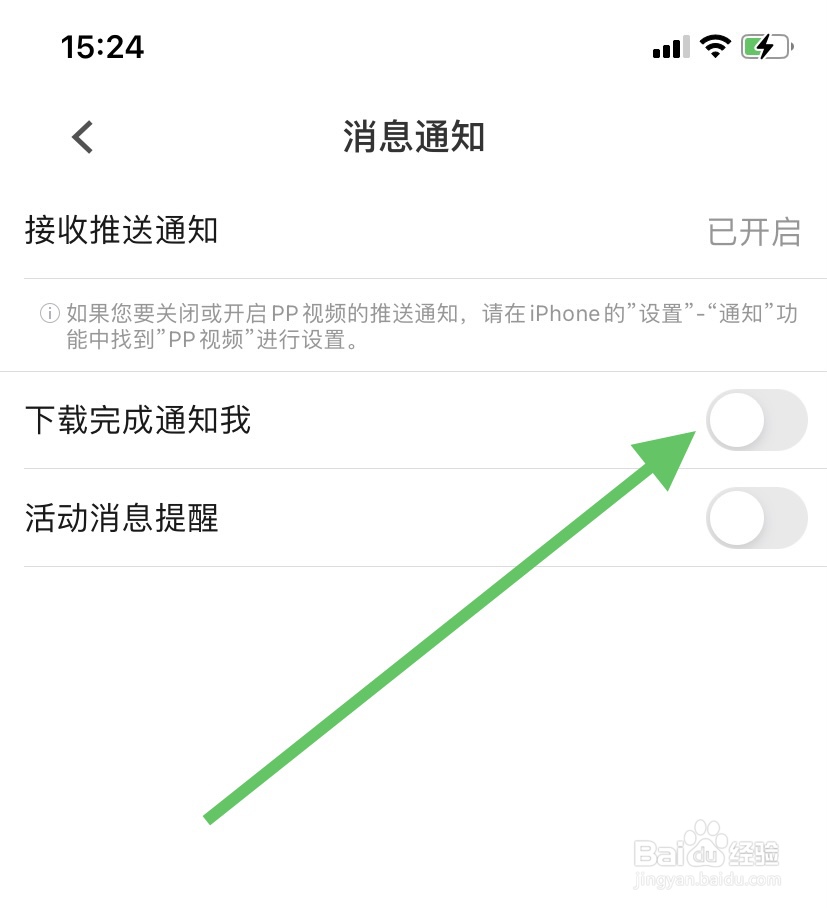Screen dimensions: 827x908
Task: Tap the 接收推送通知 row
Action: 400,230
